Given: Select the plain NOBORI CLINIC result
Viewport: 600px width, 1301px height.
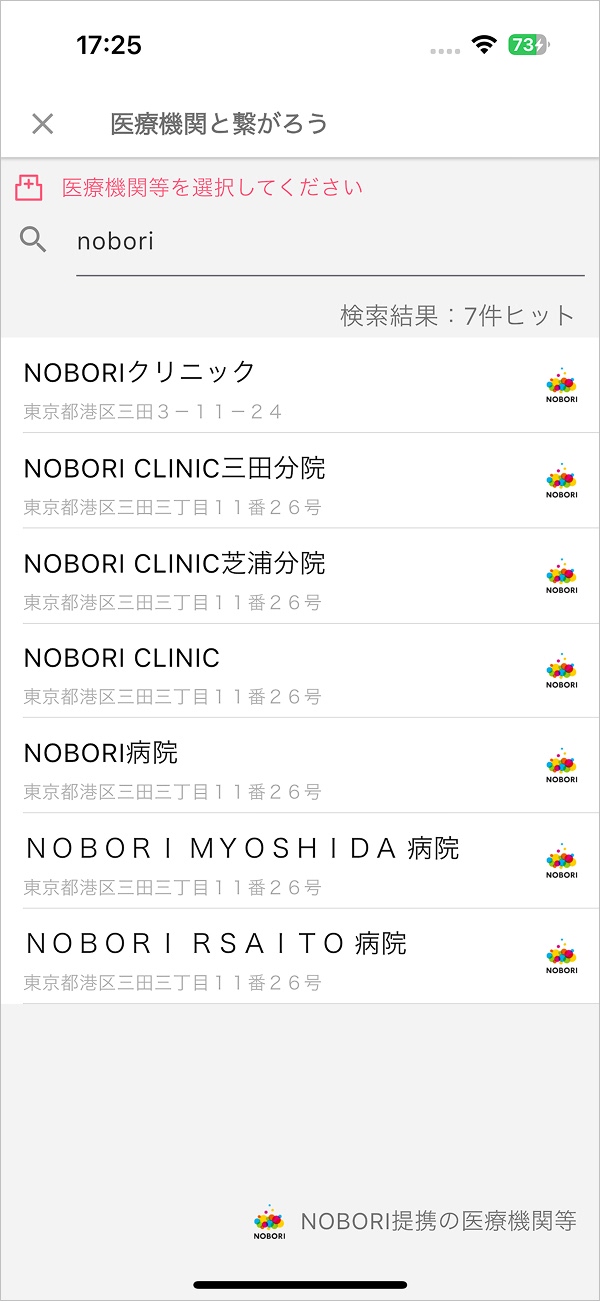Looking at the screenshot, I should coord(300,671).
